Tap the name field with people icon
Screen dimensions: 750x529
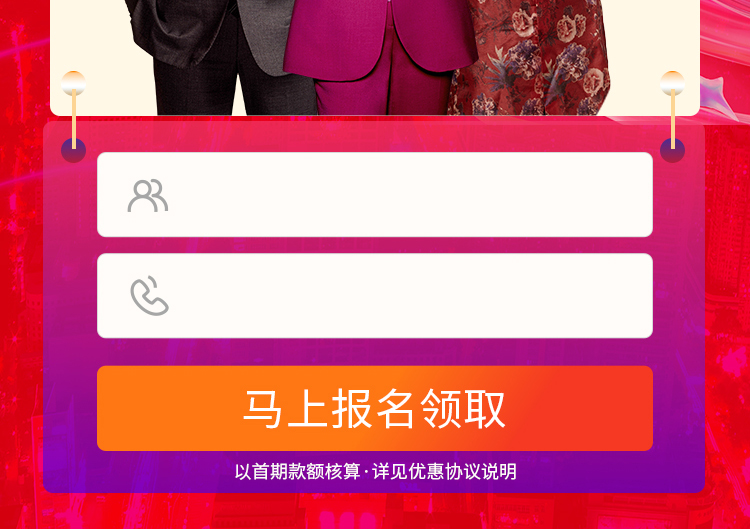[375, 195]
